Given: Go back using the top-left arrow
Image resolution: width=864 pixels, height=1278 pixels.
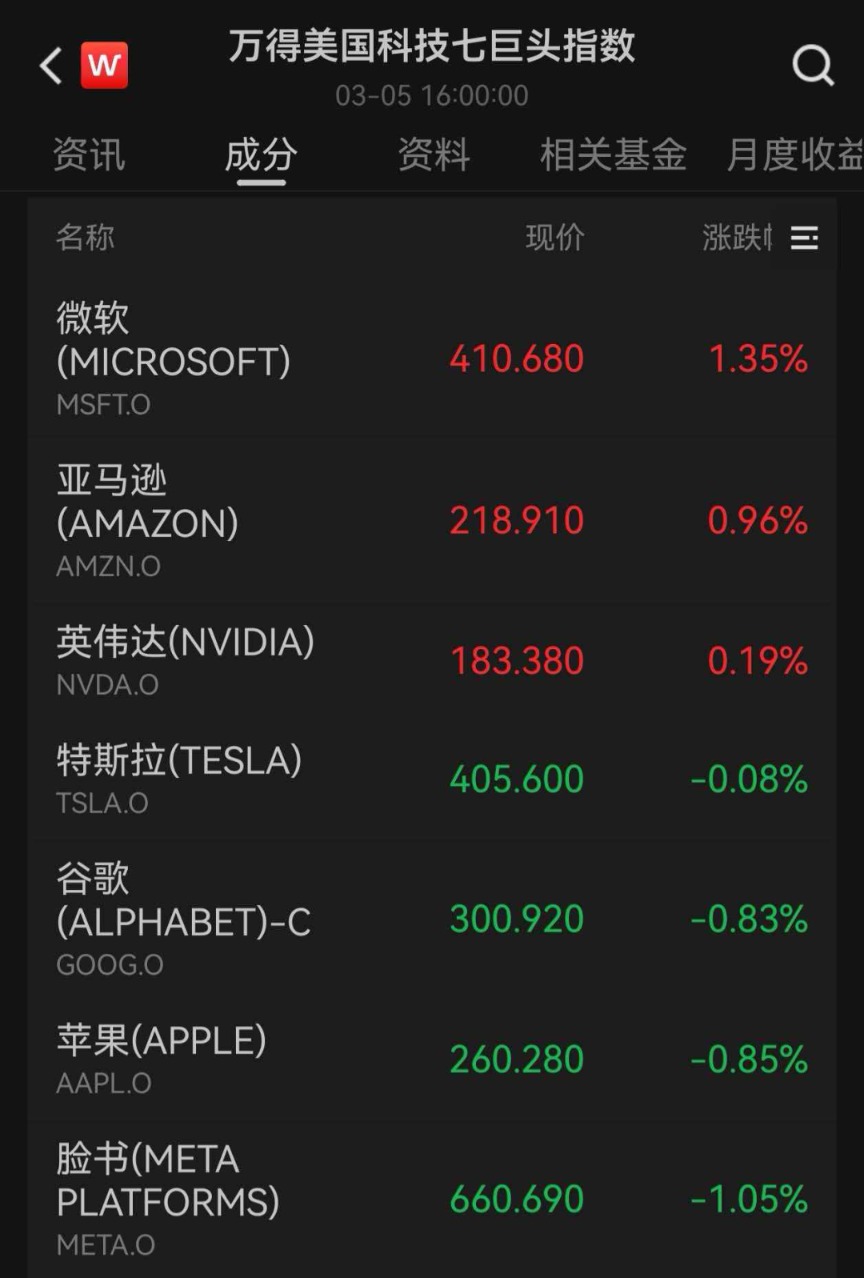Looking at the screenshot, I should tap(50, 66).
